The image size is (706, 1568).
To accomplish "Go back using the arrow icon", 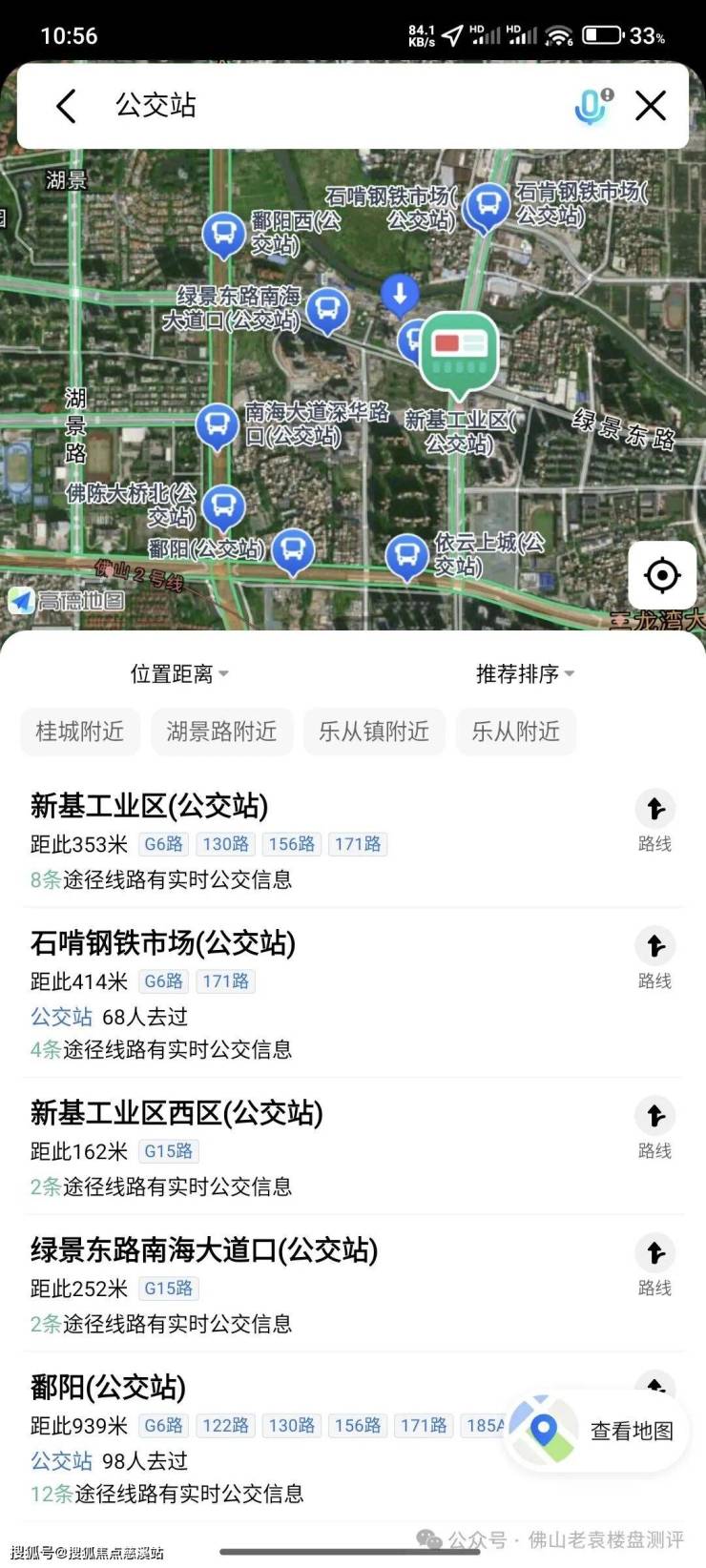I will pos(66,106).
